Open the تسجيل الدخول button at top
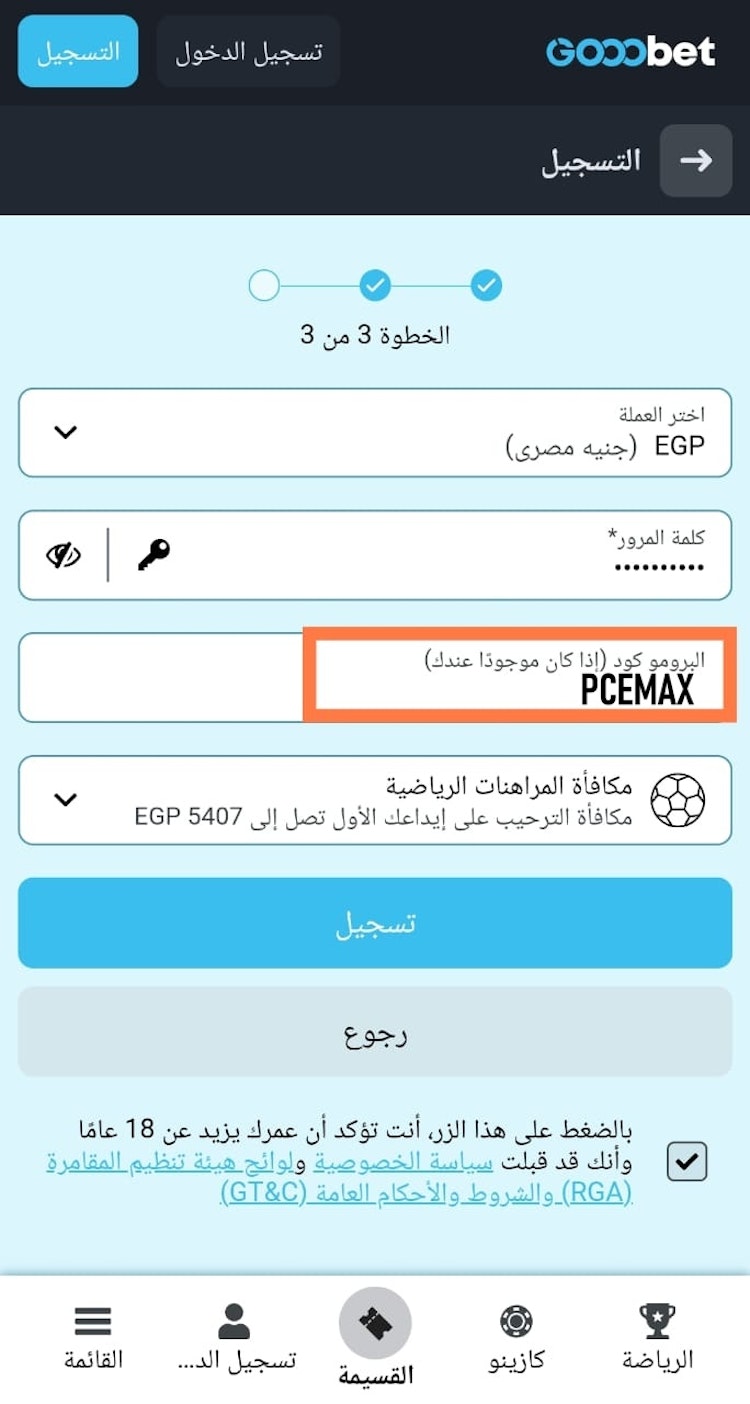 [248, 52]
